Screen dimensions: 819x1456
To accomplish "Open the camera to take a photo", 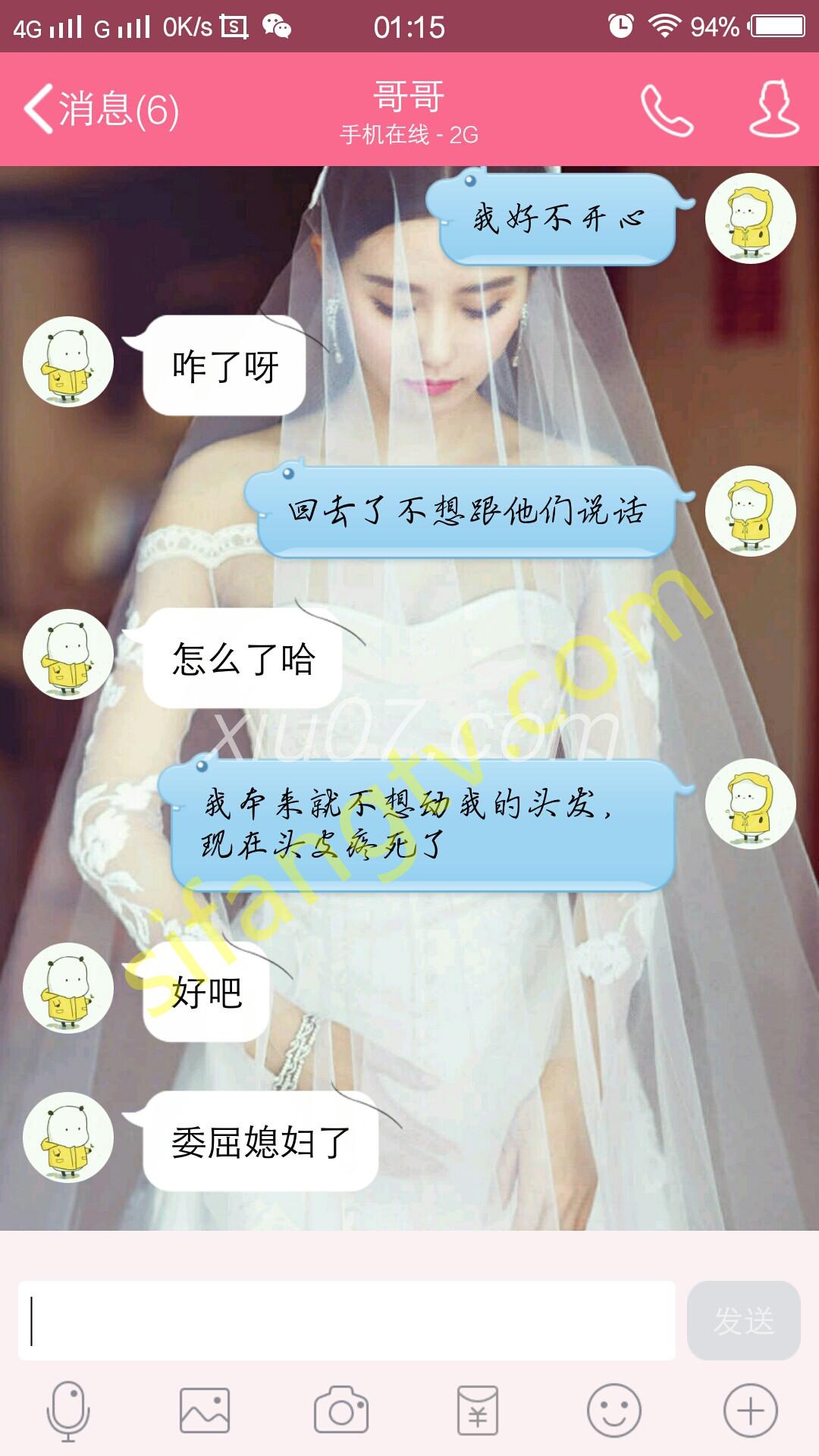I will 341,1410.
